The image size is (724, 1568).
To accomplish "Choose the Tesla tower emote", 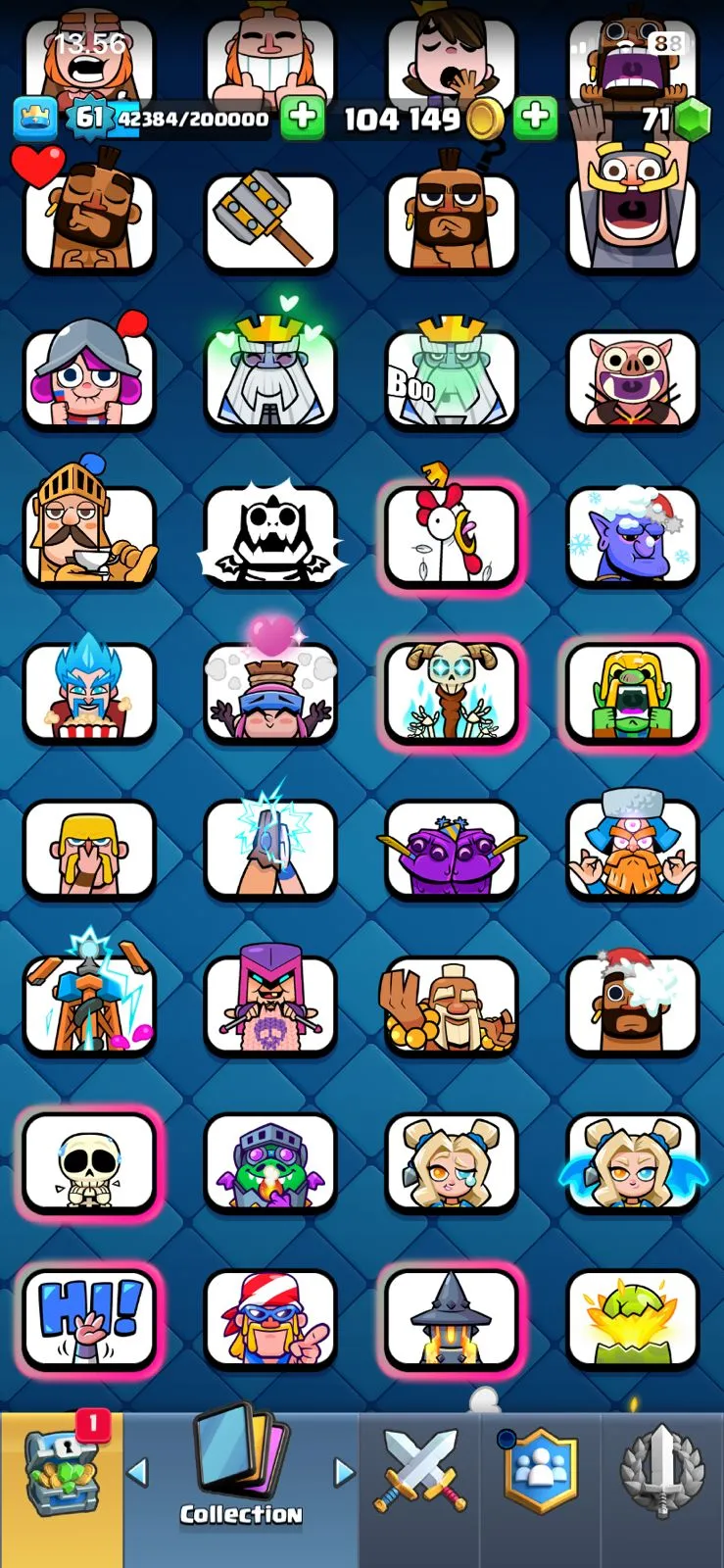I will click(89, 1006).
